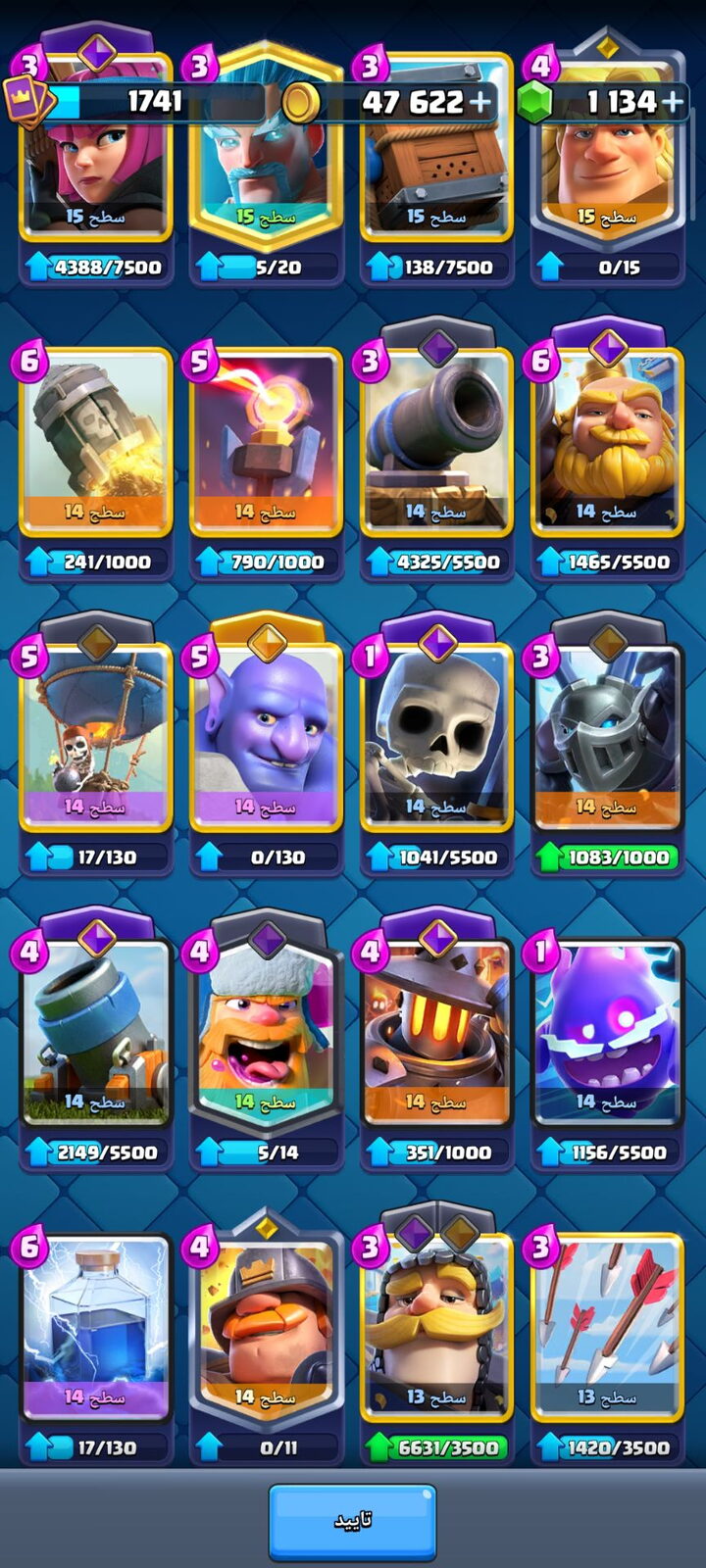
Task: Add more gold with the plus icon
Action: 480,101
